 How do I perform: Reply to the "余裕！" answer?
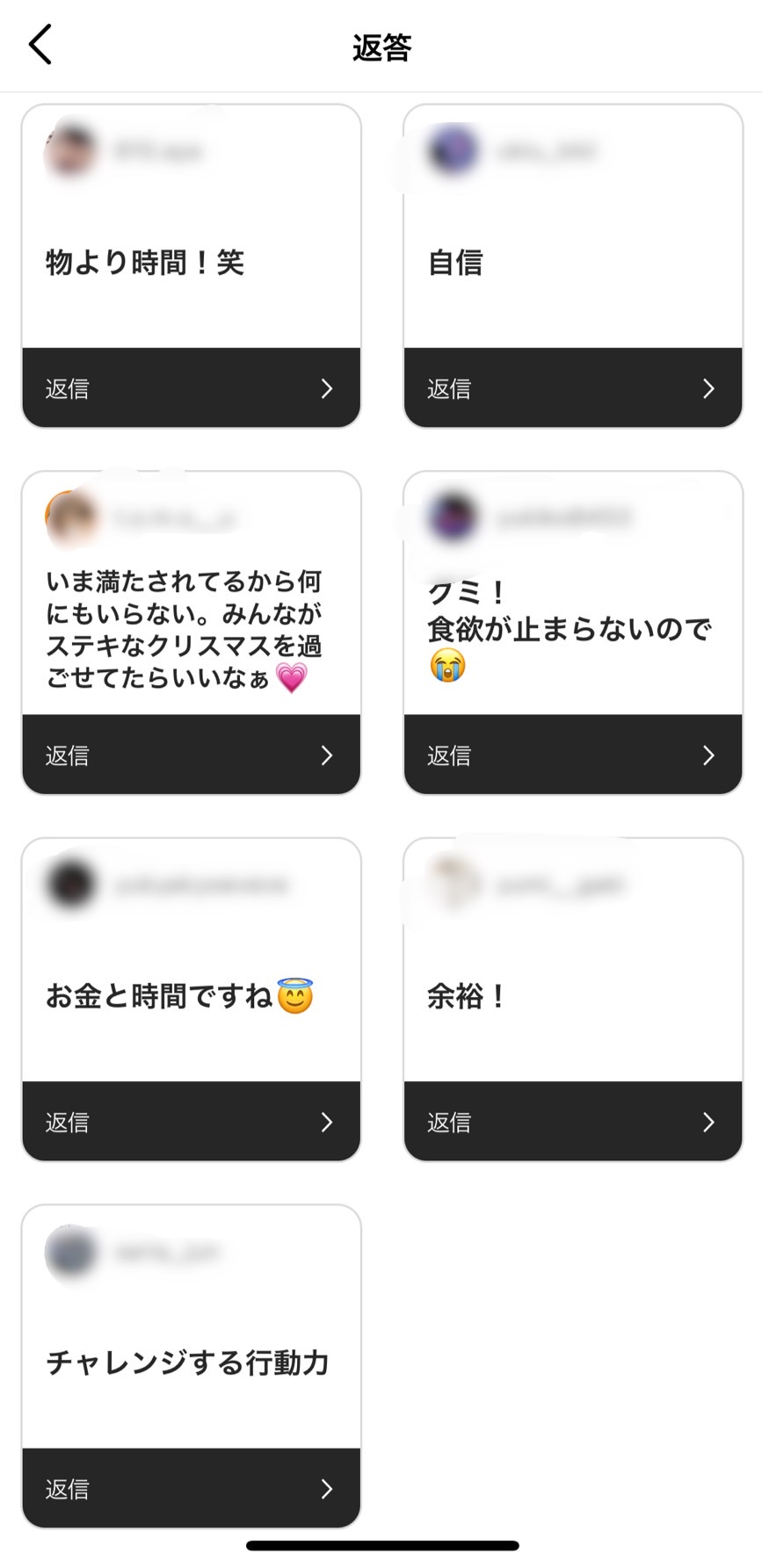pos(573,1121)
